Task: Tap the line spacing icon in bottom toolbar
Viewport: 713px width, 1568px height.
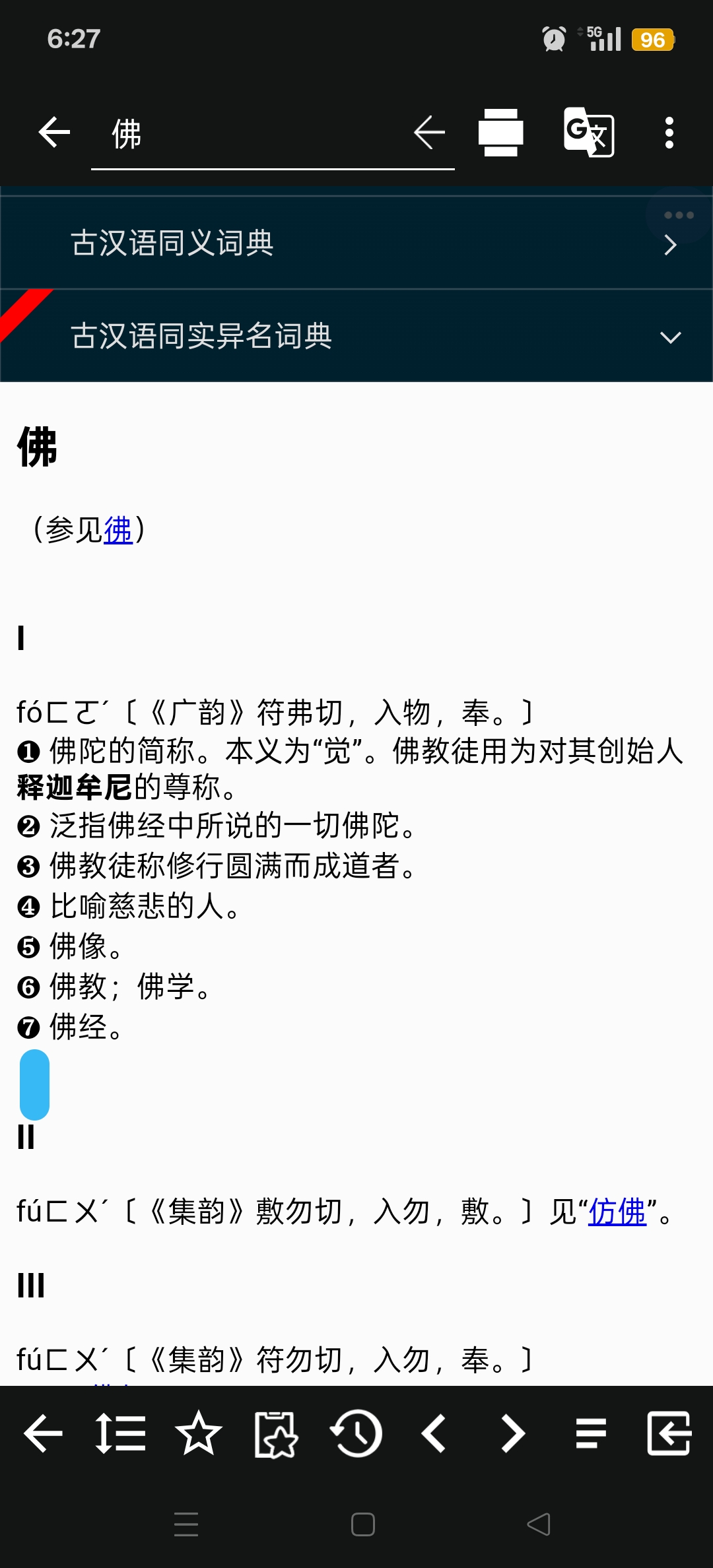Action: coord(120,1433)
